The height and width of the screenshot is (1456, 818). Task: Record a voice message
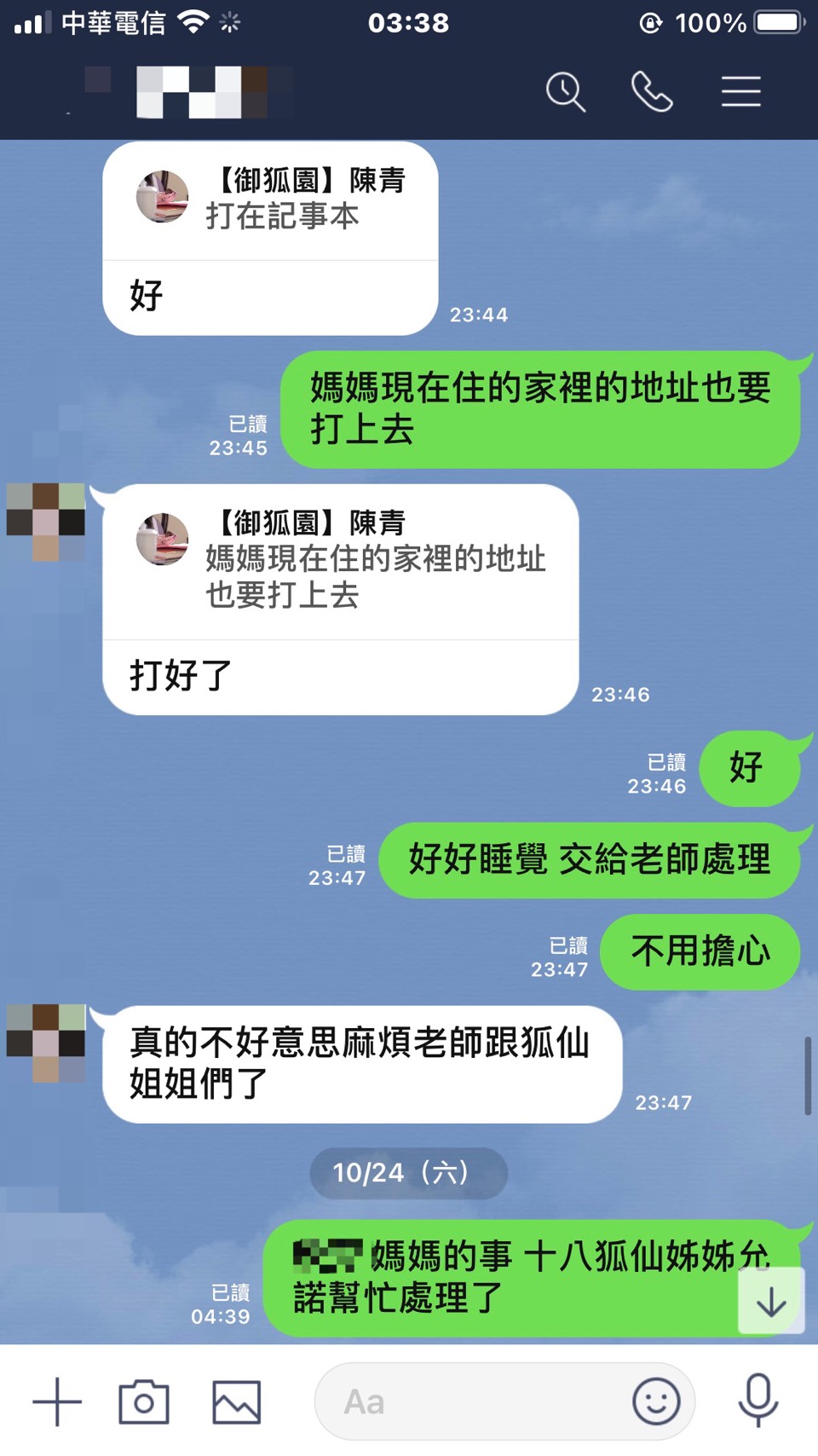click(758, 1400)
